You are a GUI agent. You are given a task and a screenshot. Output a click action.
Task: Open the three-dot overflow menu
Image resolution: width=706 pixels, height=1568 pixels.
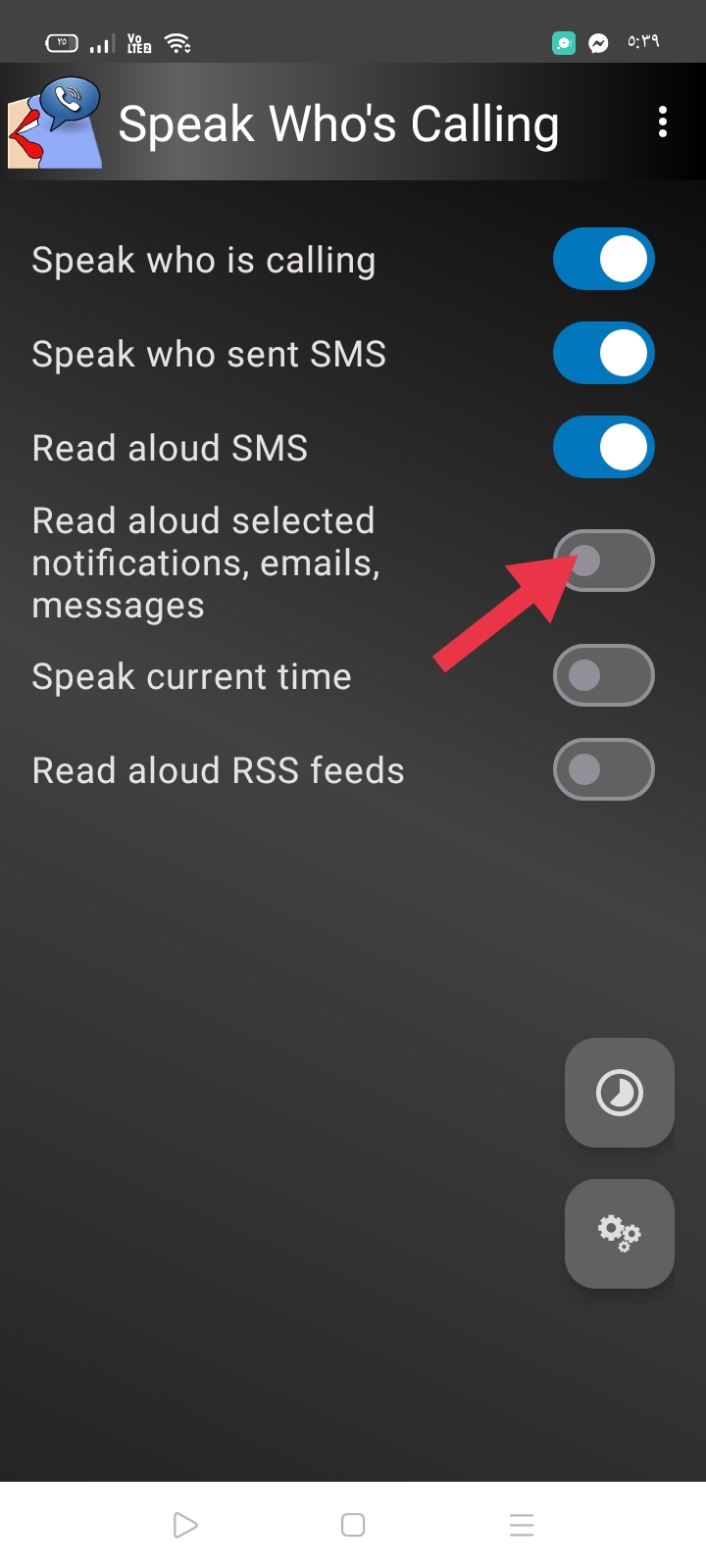pyautogui.click(x=663, y=122)
